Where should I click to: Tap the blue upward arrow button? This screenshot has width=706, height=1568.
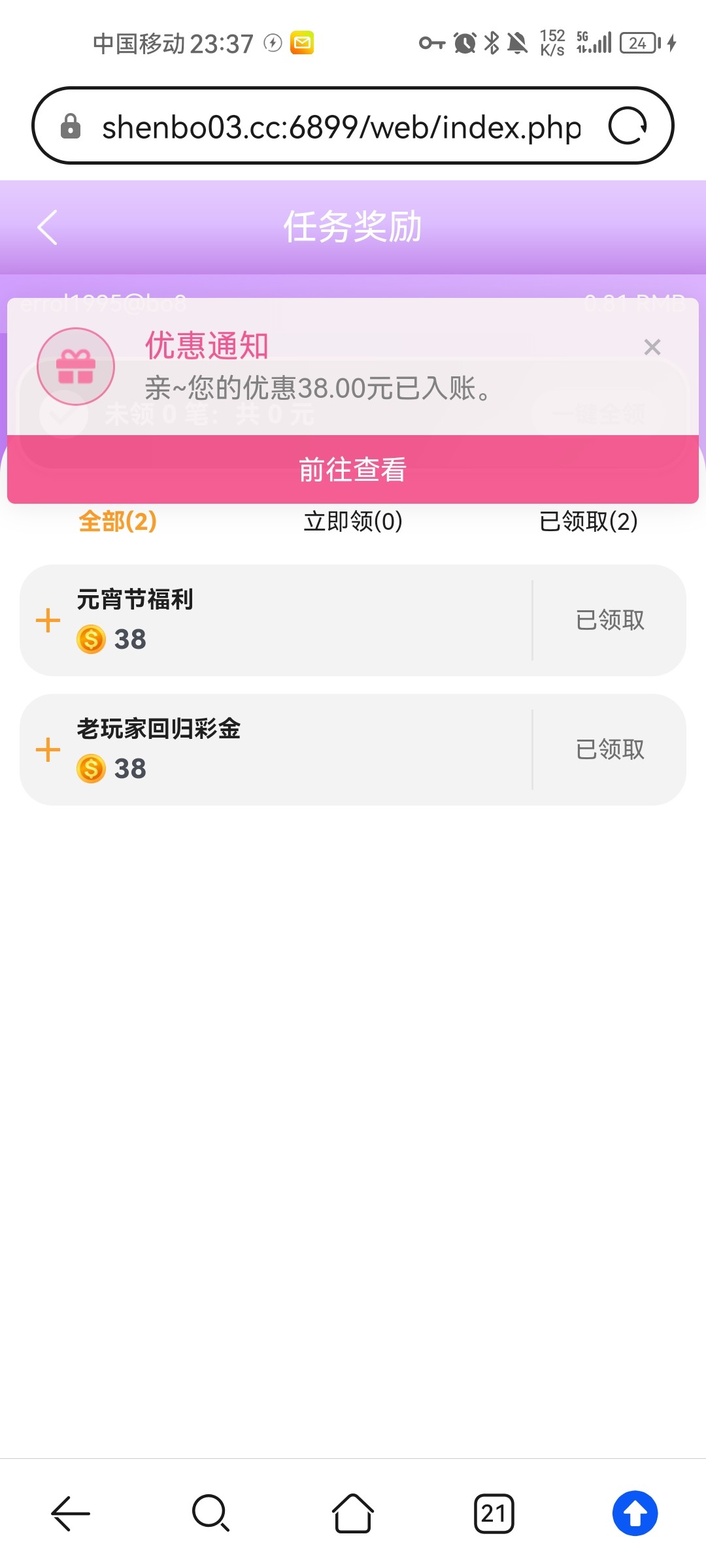635,1513
